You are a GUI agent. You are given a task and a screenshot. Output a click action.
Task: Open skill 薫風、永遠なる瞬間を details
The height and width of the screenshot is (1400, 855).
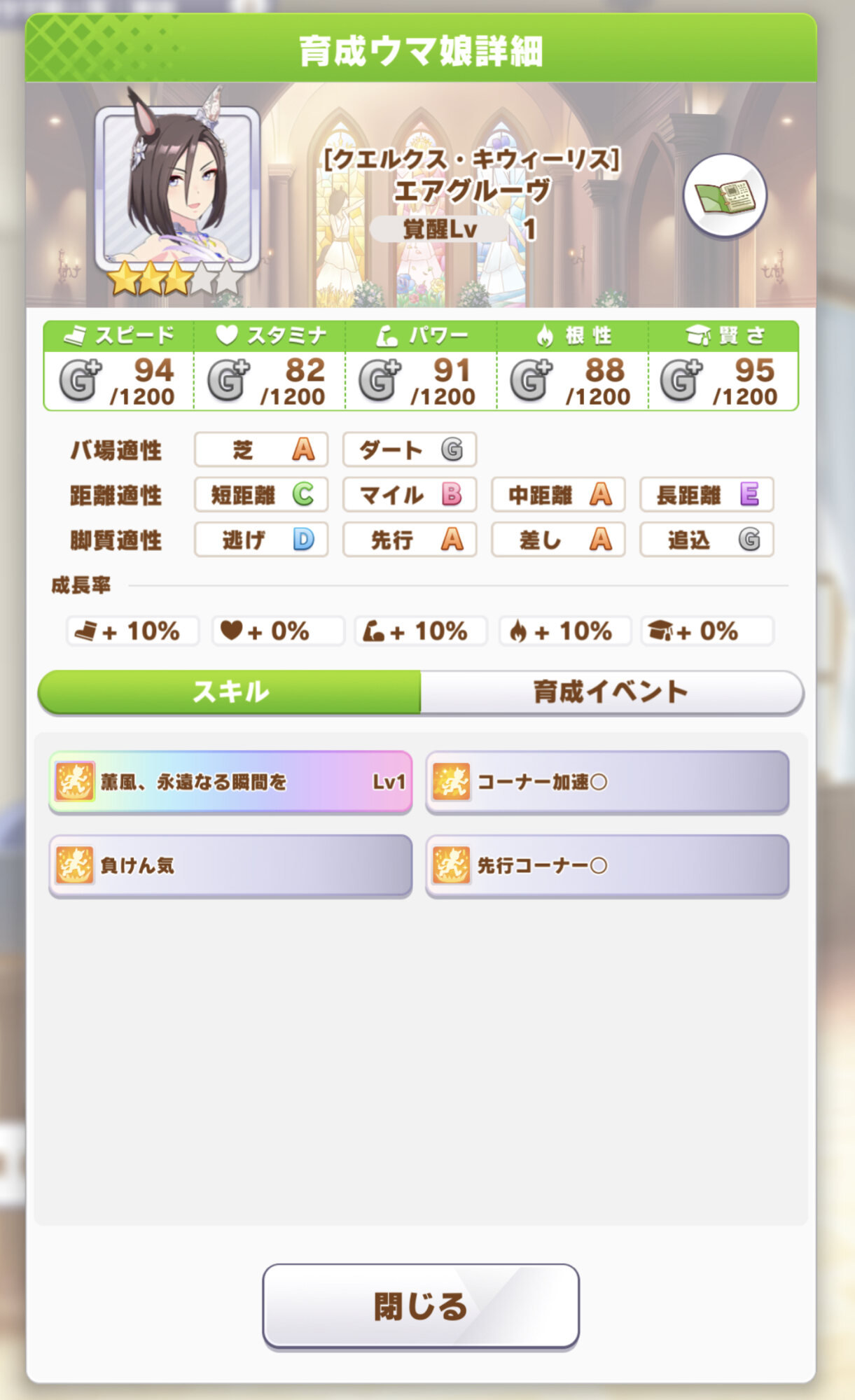[x=230, y=782]
